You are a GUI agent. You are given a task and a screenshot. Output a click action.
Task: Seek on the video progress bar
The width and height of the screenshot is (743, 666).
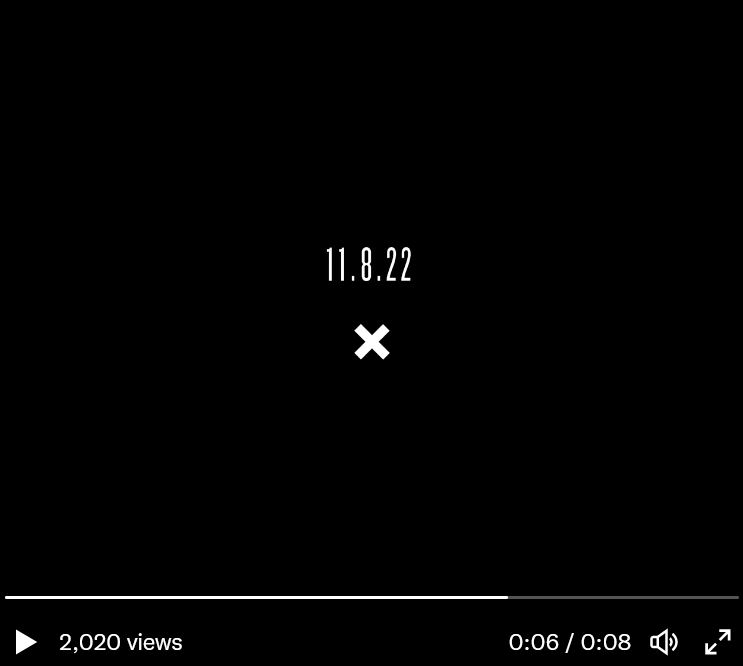tap(372, 597)
